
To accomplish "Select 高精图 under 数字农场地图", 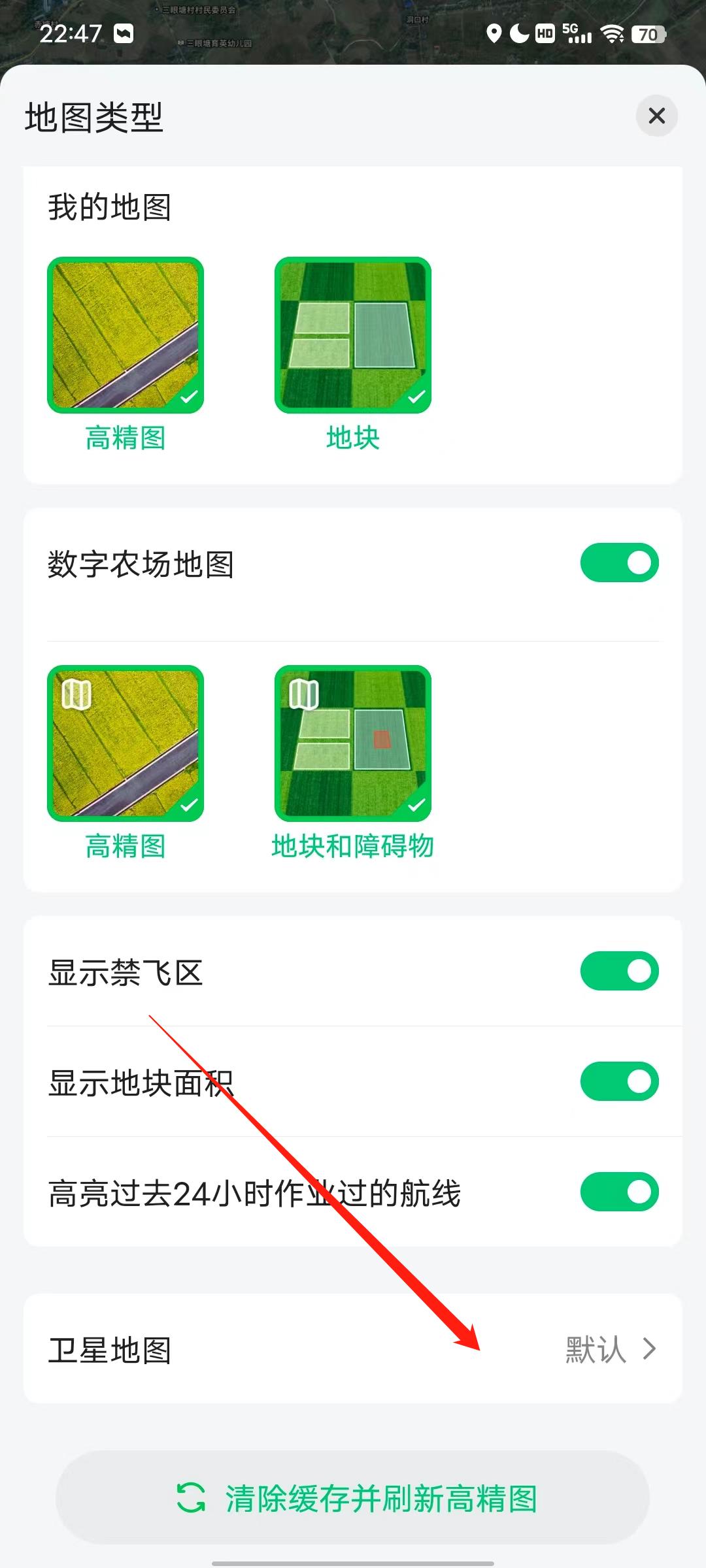I will click(126, 743).
